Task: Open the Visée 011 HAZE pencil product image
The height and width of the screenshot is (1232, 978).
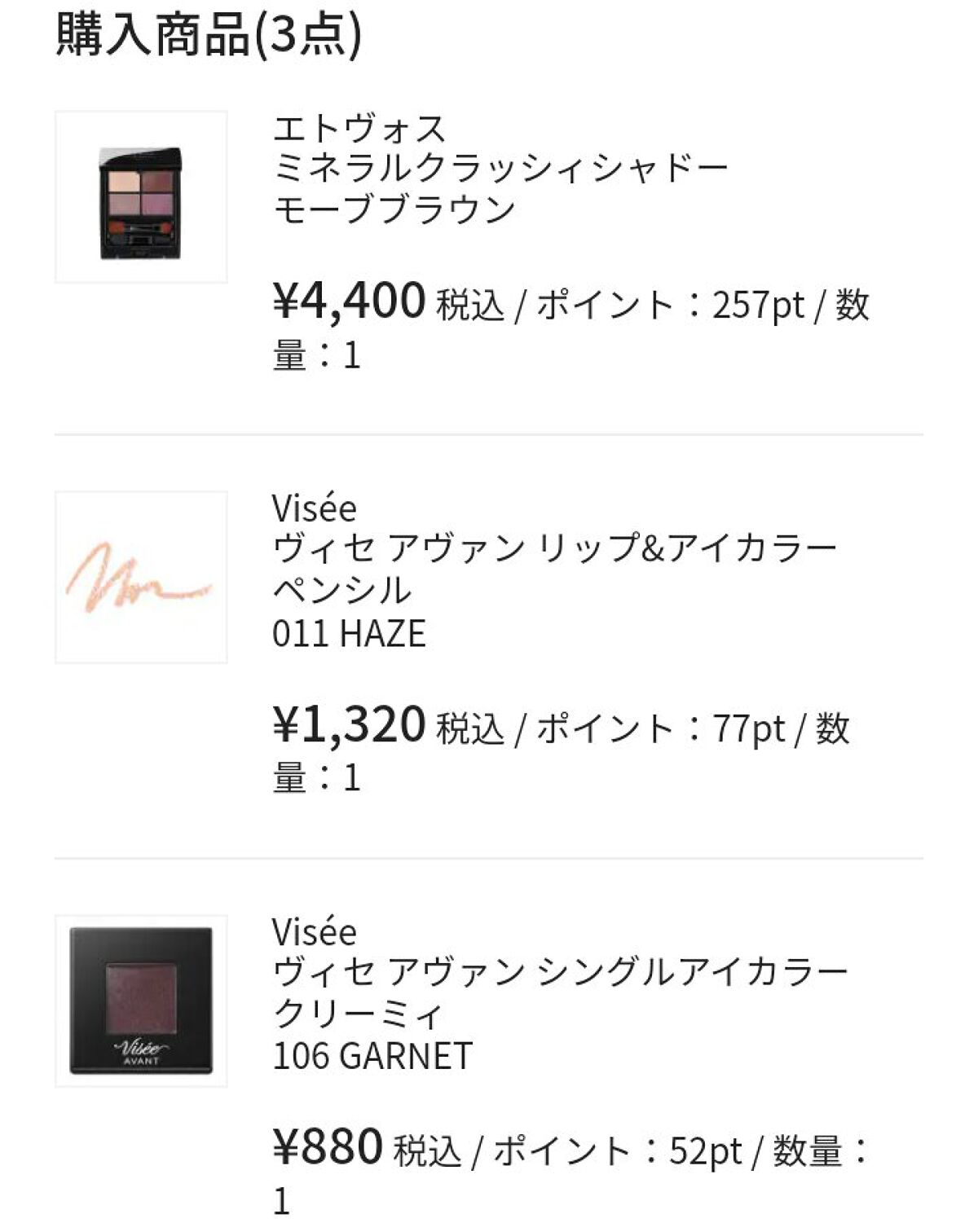Action: pos(141,577)
